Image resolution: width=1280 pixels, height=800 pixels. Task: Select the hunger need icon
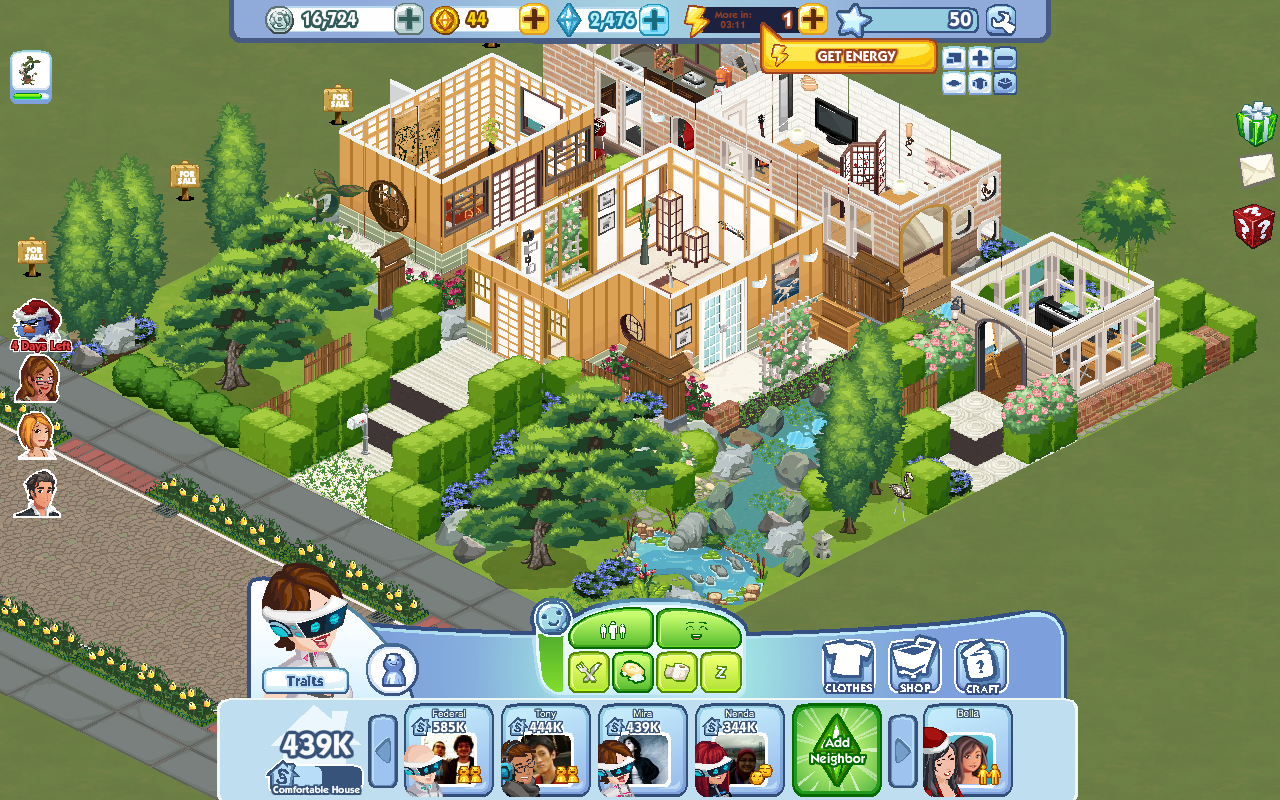(x=589, y=673)
